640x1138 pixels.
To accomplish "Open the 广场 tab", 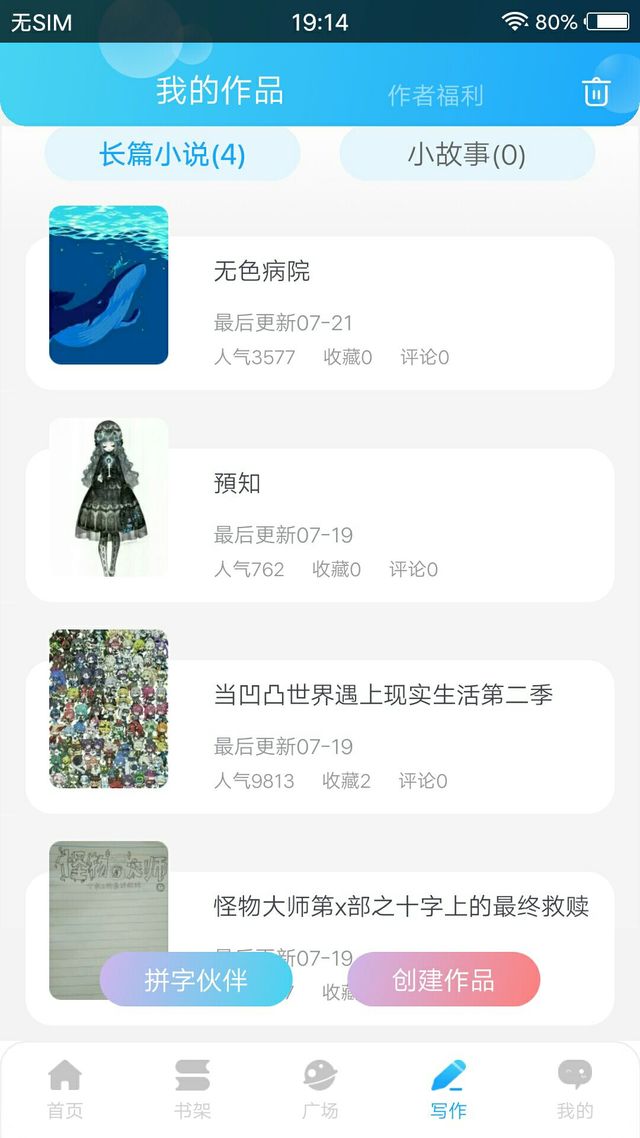I will pyautogui.click(x=320, y=1089).
